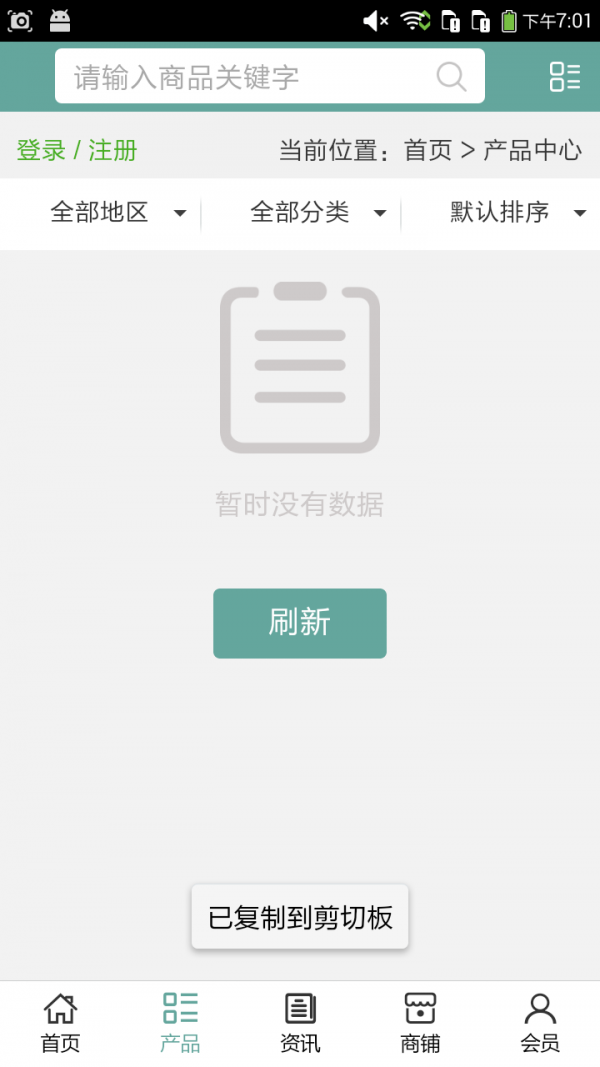The width and height of the screenshot is (600, 1067).
Task: Tap the 刷新 button
Action: (x=299, y=623)
